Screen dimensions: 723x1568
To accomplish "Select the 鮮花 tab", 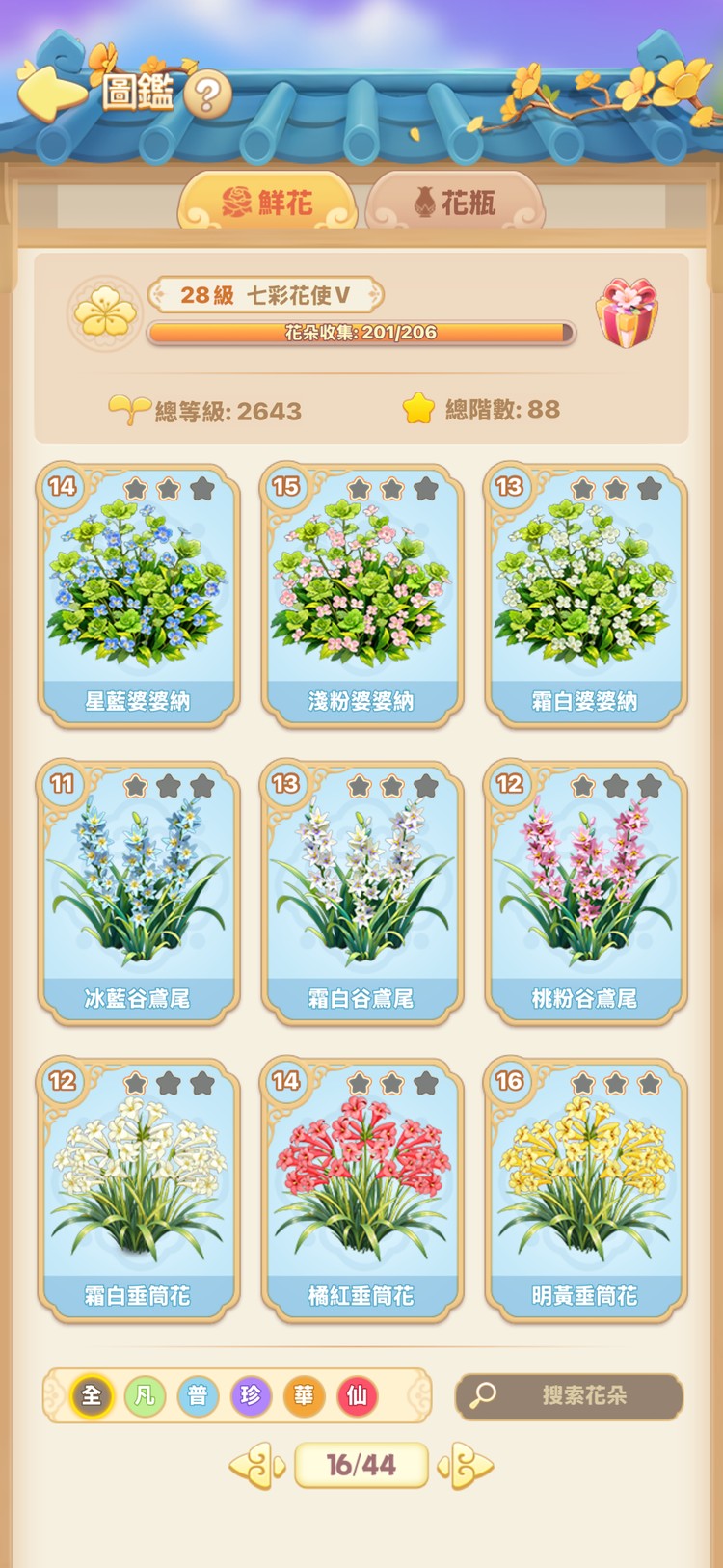I will (267, 202).
